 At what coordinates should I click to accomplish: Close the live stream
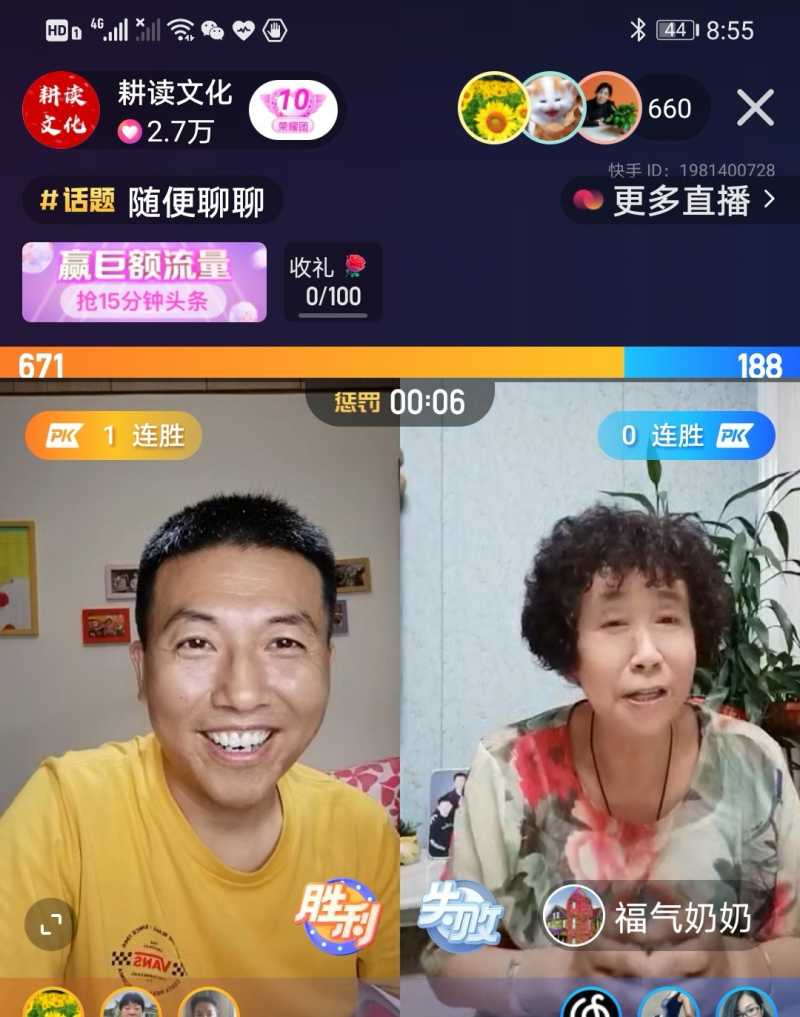point(755,108)
